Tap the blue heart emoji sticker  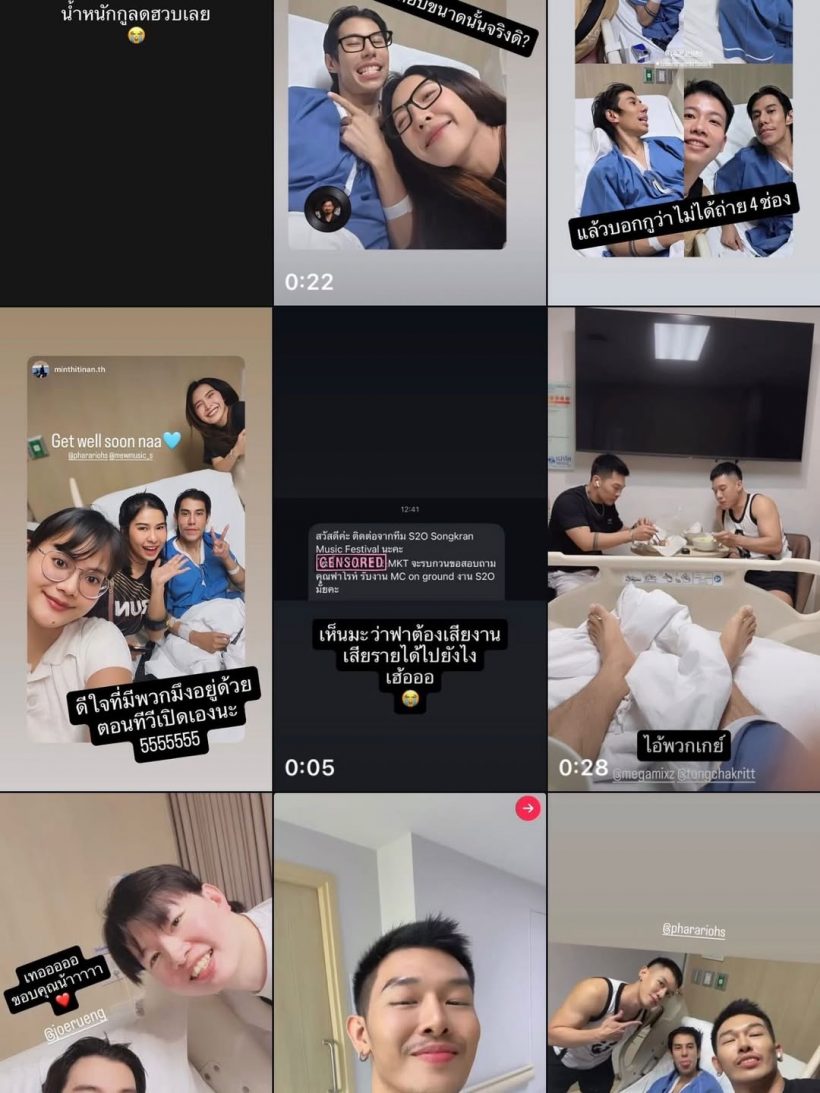(174, 438)
